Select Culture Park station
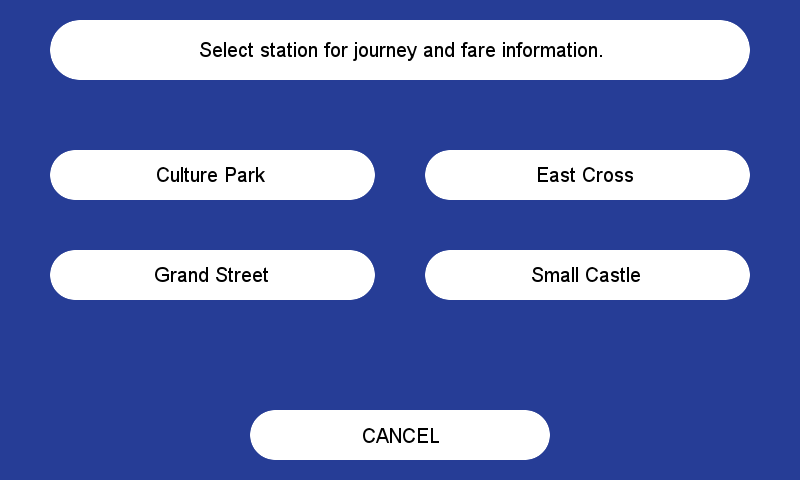This screenshot has width=800, height=480. 212,175
